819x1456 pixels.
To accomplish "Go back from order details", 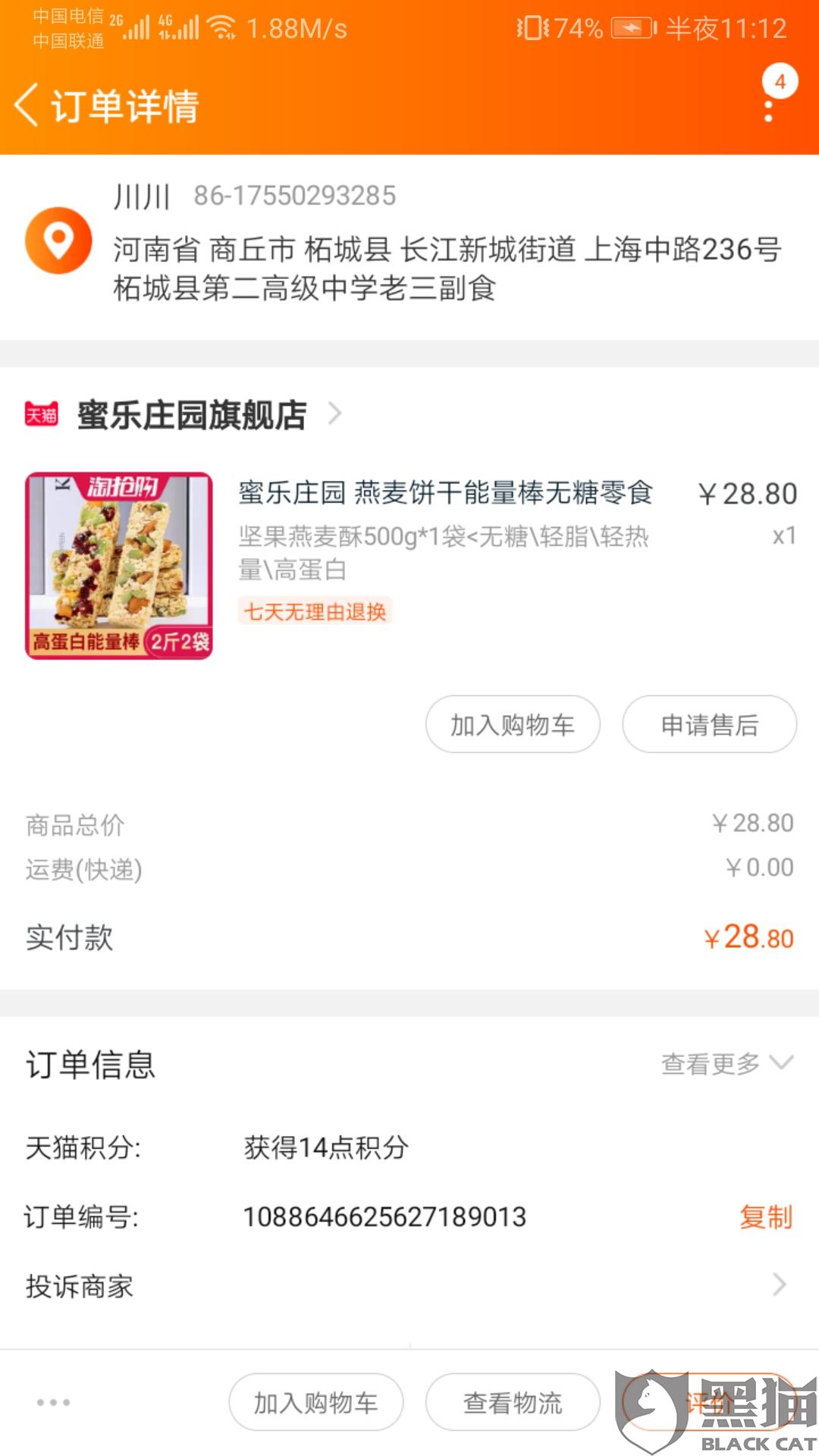I will tap(27, 105).
